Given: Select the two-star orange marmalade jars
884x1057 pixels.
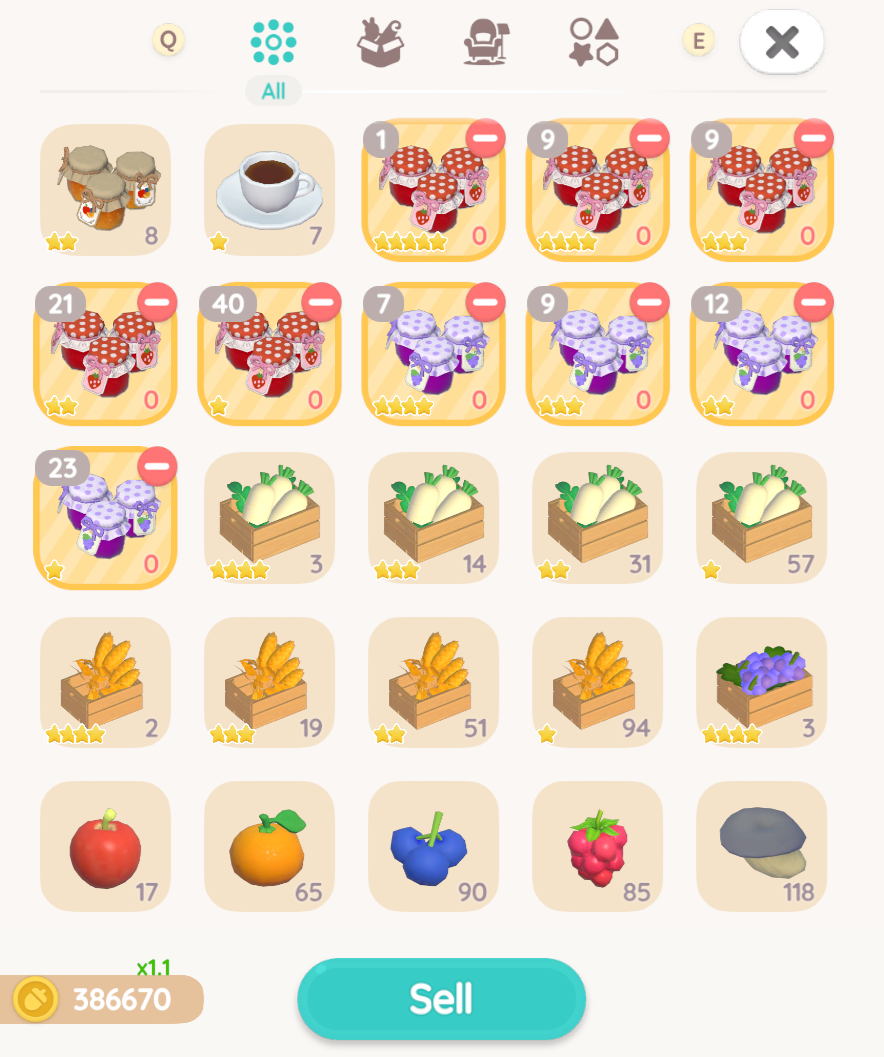Looking at the screenshot, I should (x=105, y=189).
